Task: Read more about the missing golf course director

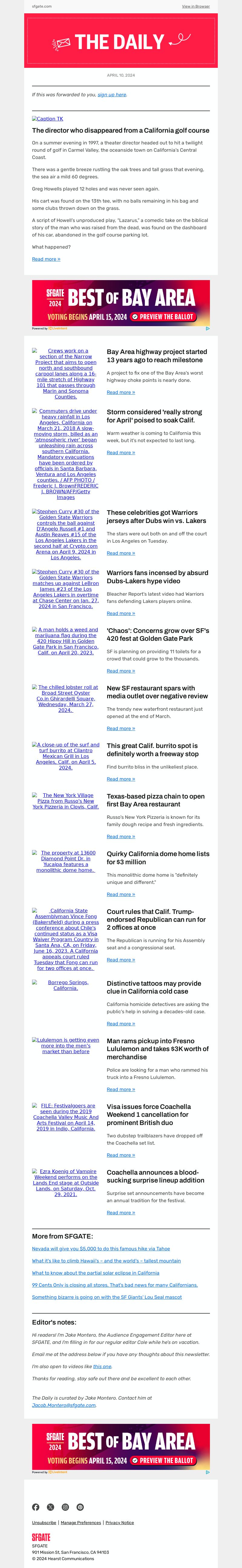Action: 46,259
